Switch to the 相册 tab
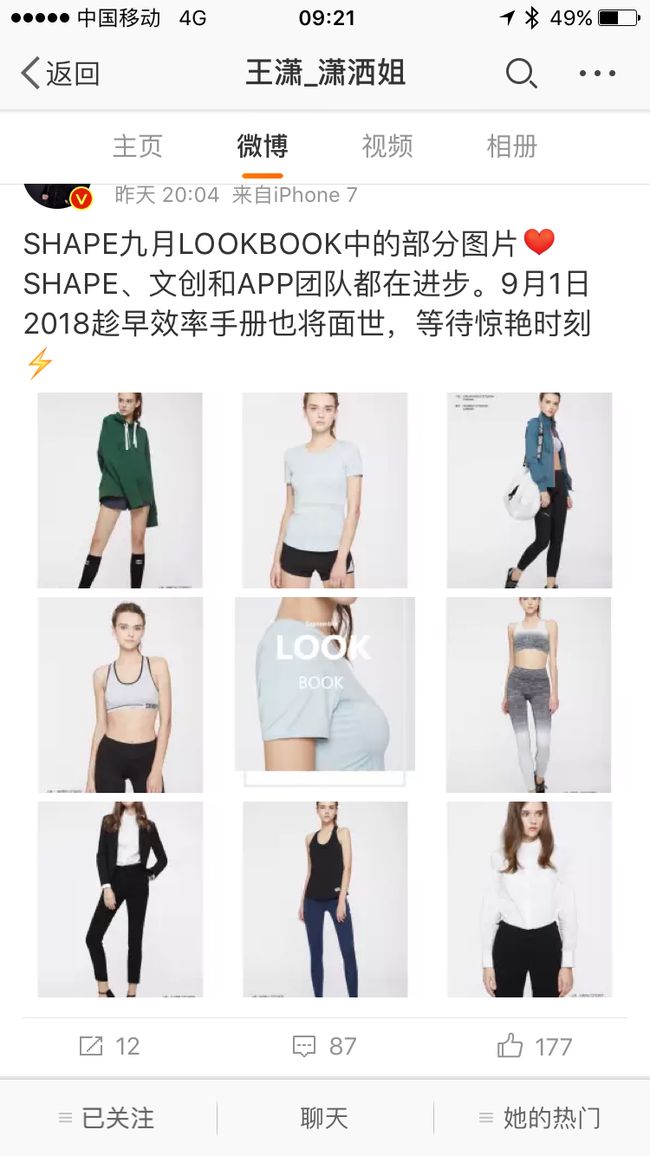 pos(512,146)
